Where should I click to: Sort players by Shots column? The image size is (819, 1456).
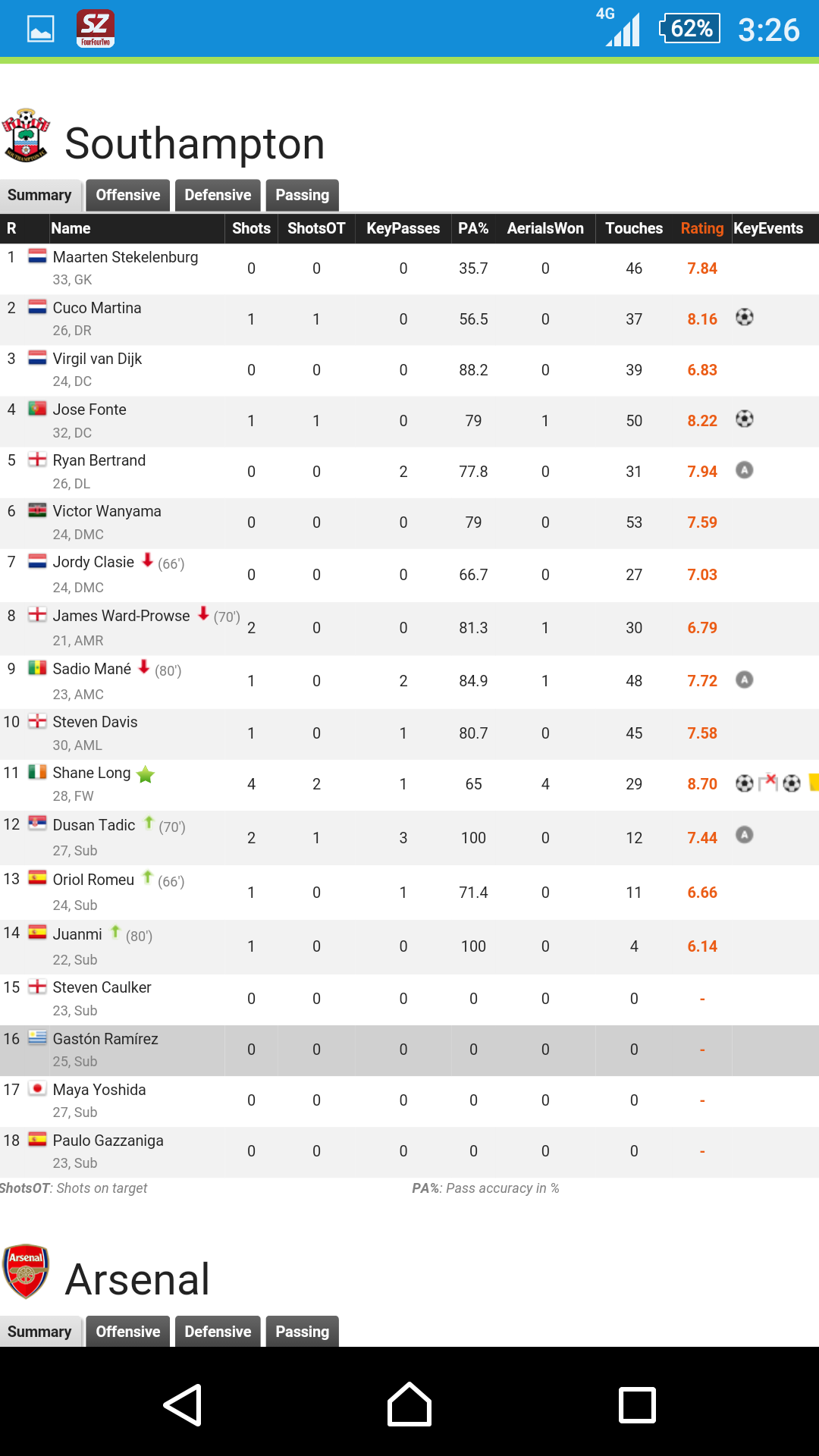(251, 228)
